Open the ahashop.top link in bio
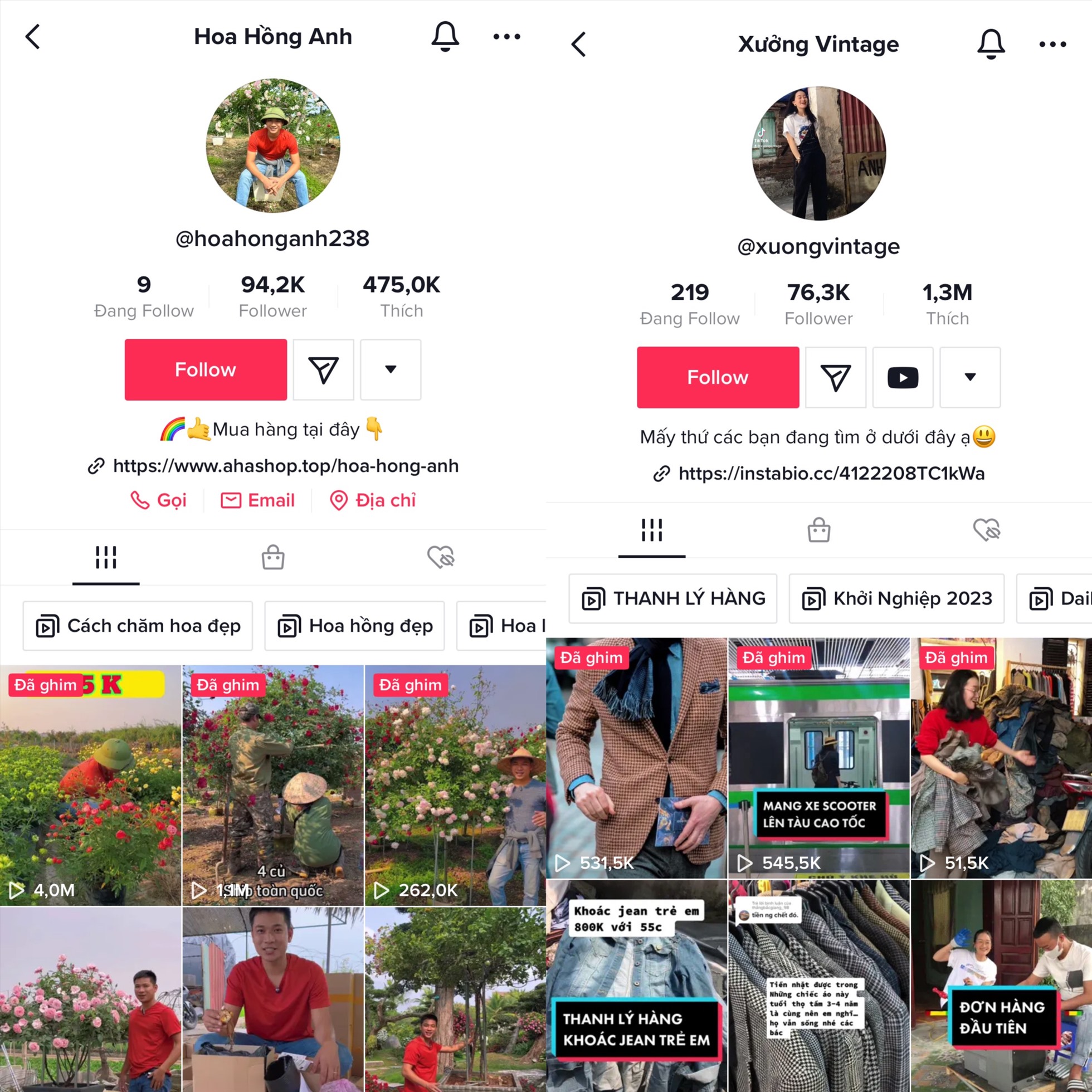 [285, 466]
